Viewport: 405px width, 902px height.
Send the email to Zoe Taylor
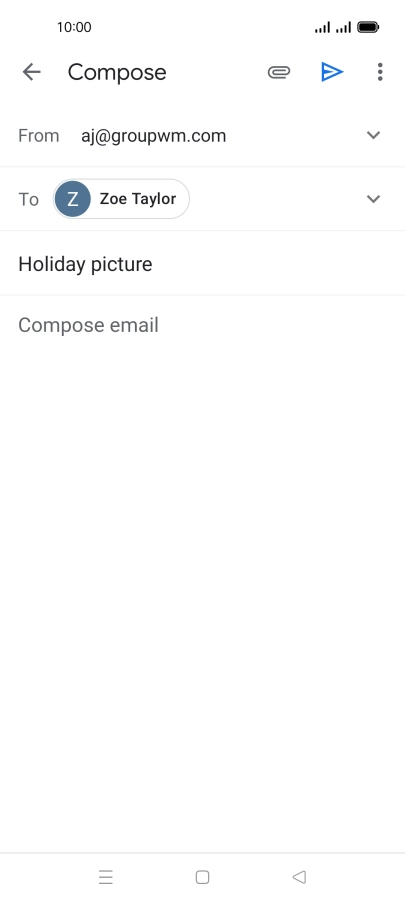[332, 72]
